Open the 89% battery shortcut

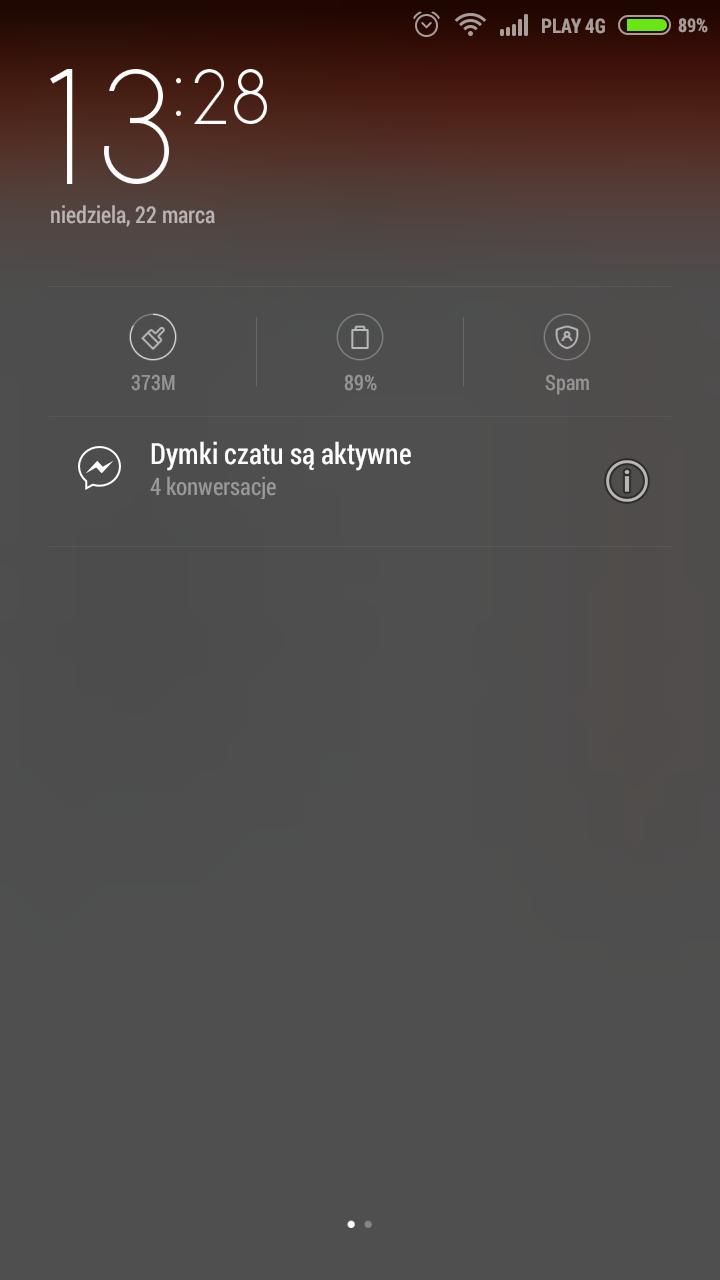[360, 351]
